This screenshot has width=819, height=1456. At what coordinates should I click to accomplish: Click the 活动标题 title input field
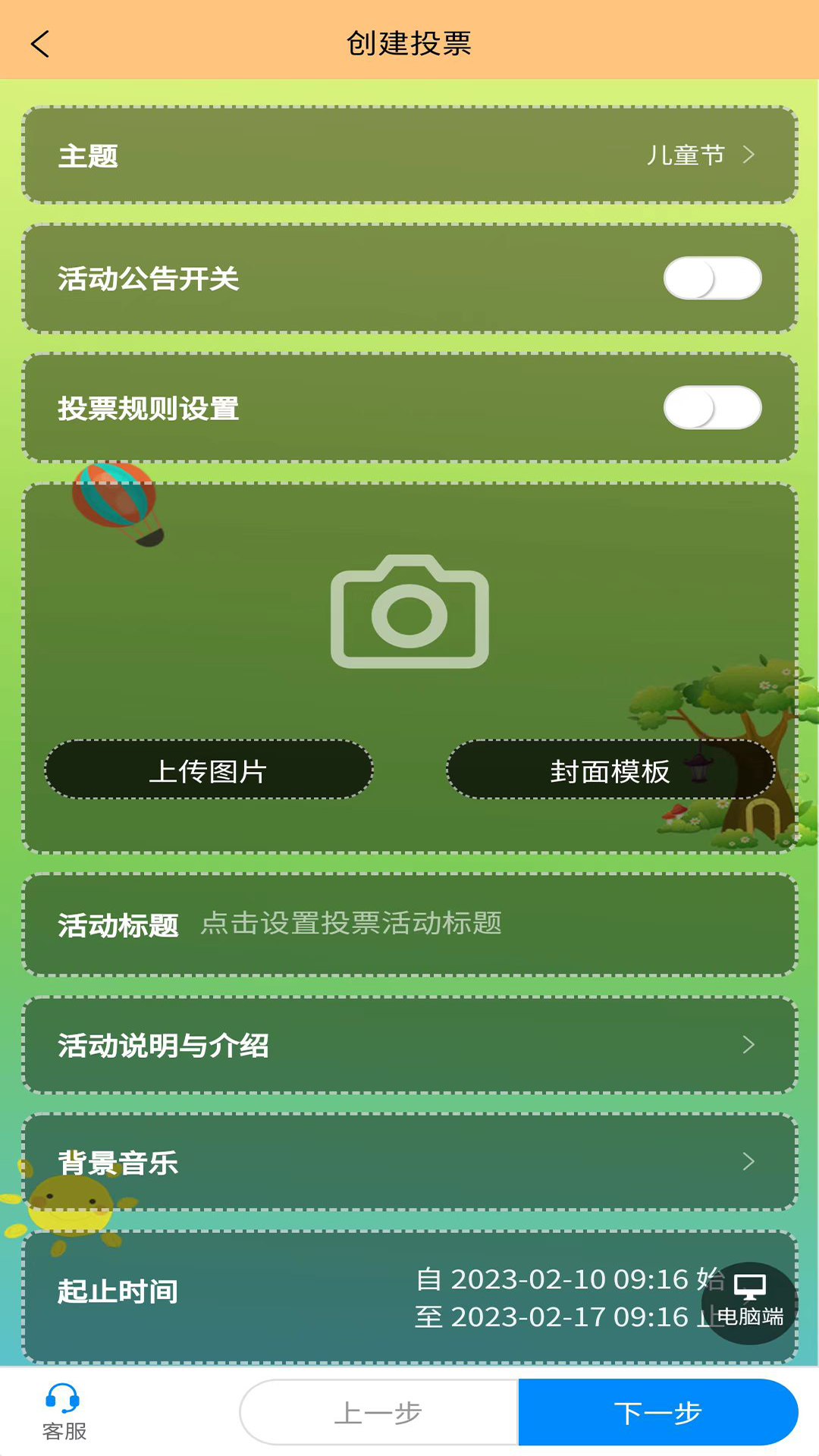[353, 924]
